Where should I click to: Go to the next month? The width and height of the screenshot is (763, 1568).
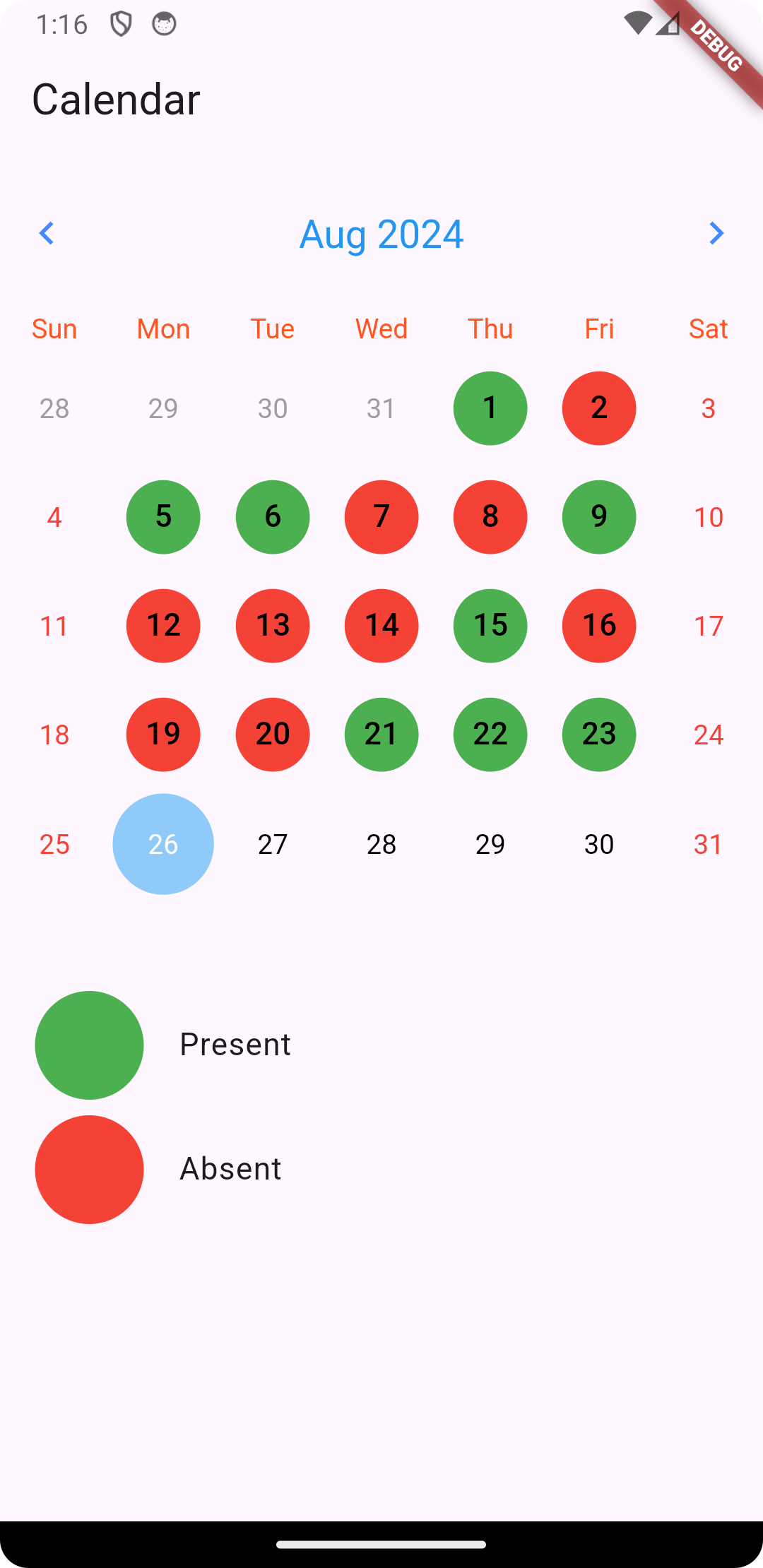716,234
